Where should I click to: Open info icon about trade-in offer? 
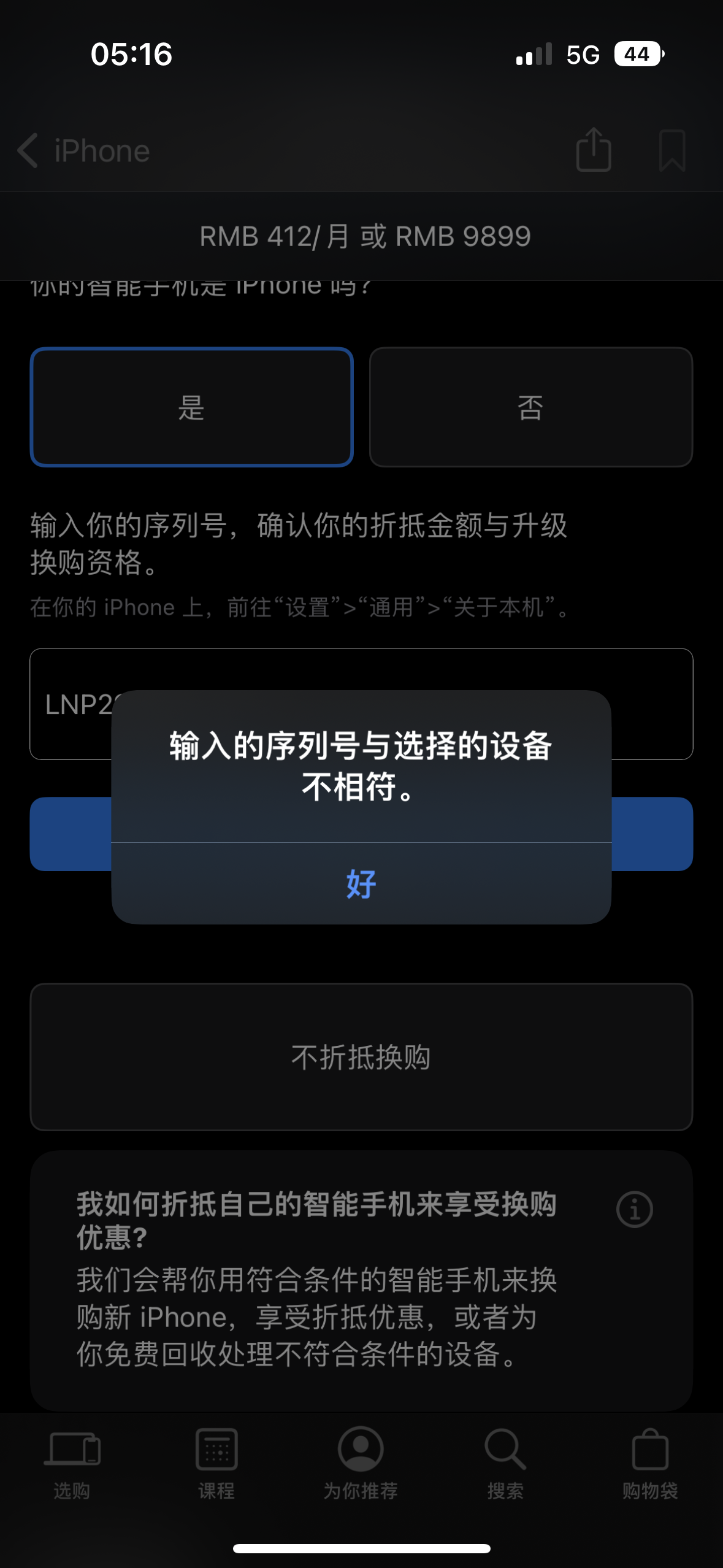(x=634, y=1209)
